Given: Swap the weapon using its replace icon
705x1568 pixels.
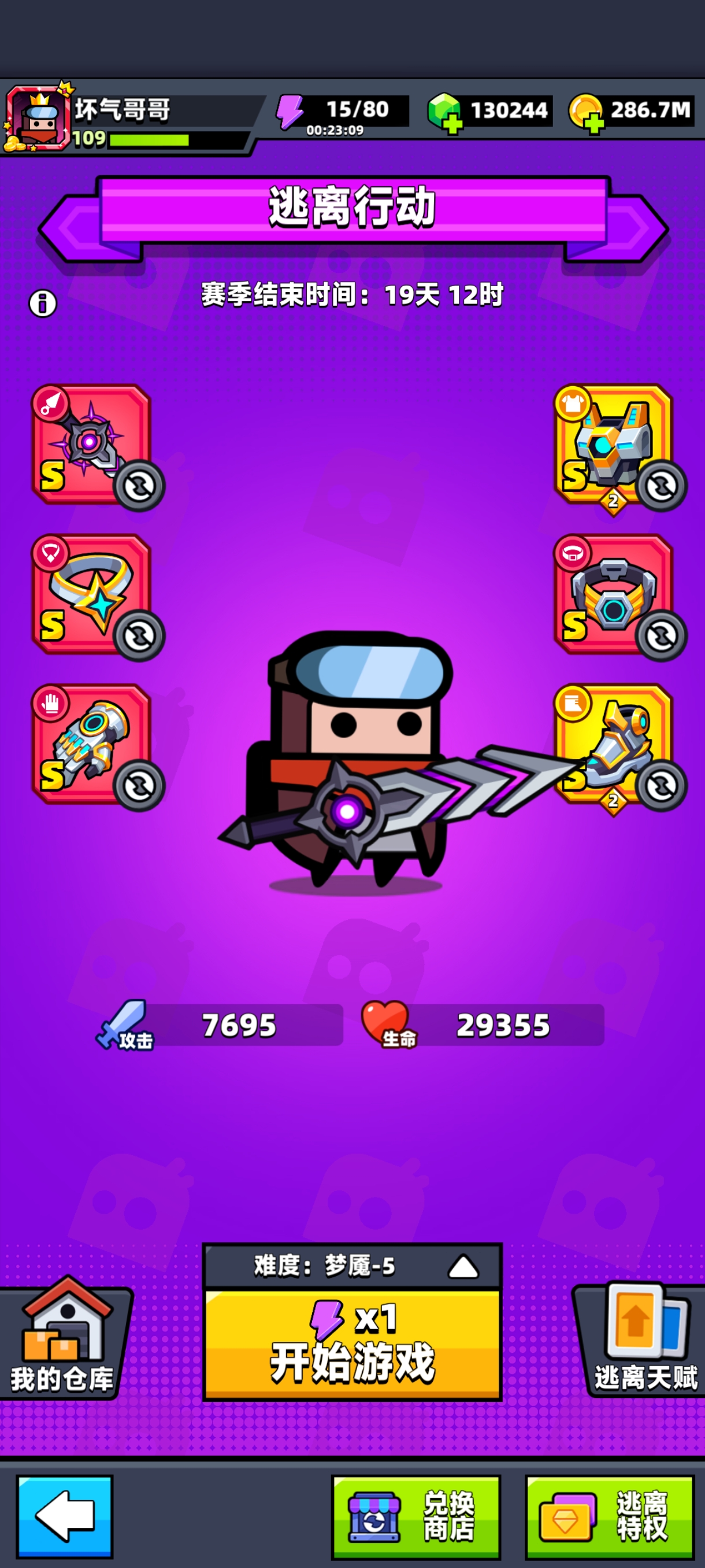Looking at the screenshot, I should click(139, 486).
